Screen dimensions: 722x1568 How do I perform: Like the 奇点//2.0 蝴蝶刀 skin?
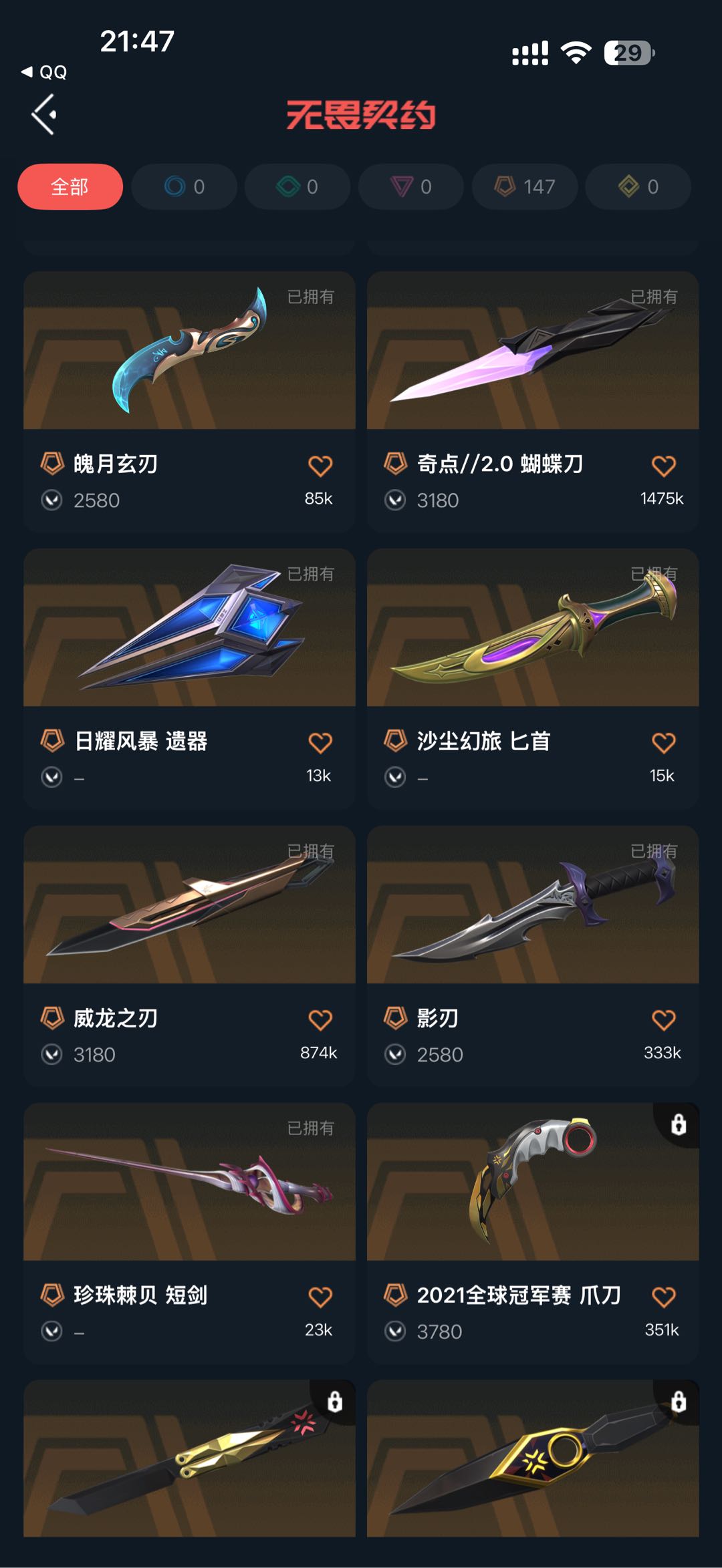pos(663,466)
